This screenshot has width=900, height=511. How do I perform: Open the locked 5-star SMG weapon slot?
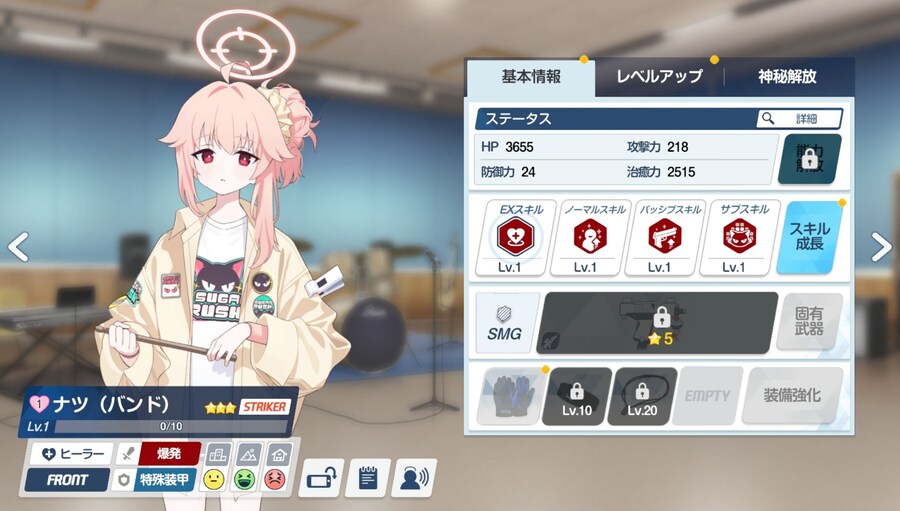(x=657, y=323)
